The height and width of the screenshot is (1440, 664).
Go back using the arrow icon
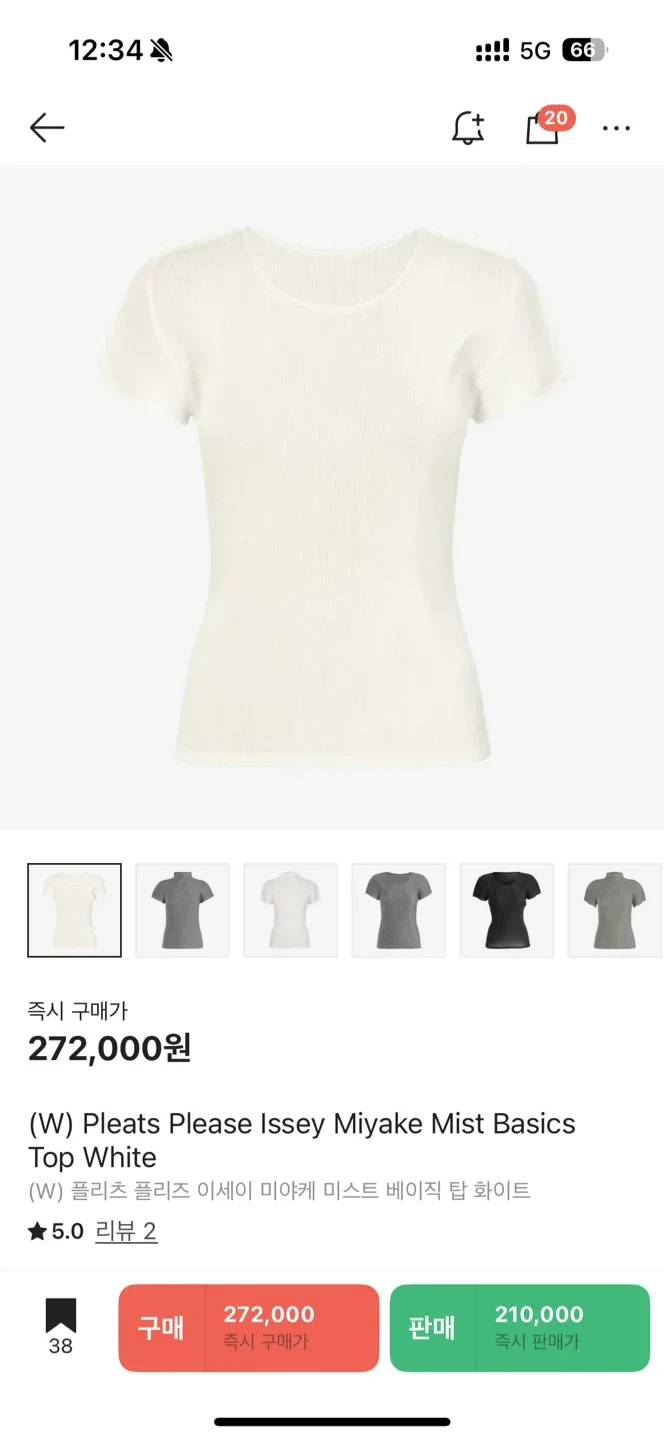47,127
